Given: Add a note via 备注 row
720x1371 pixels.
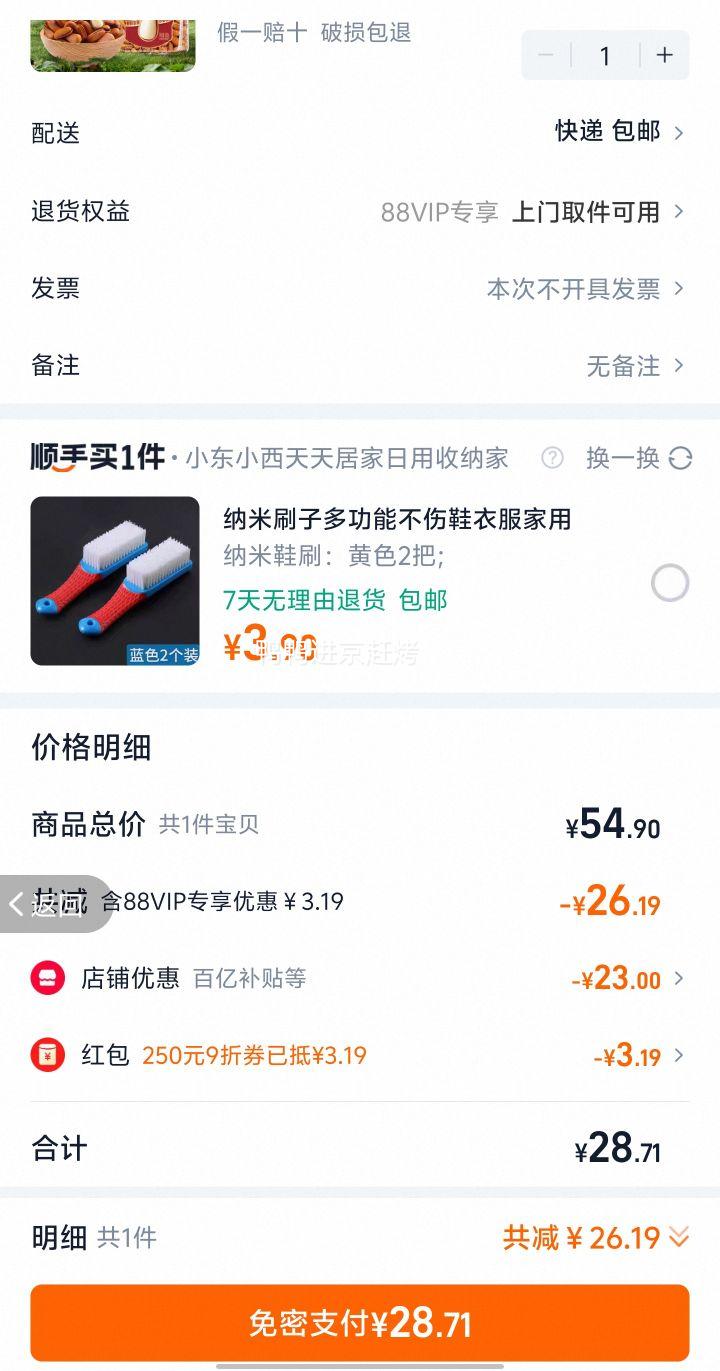Looking at the screenshot, I should click(360, 366).
